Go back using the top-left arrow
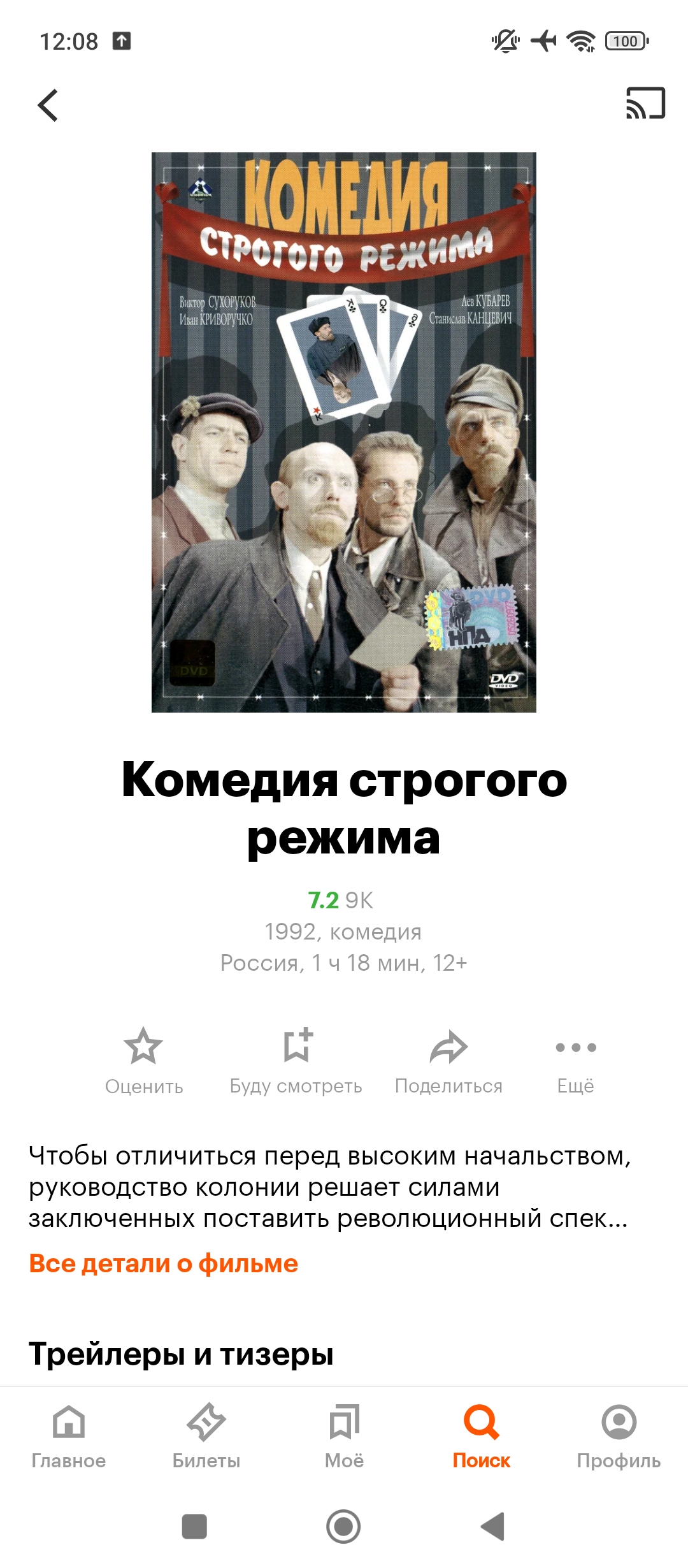This screenshot has height=1568, width=688. coord(48,105)
